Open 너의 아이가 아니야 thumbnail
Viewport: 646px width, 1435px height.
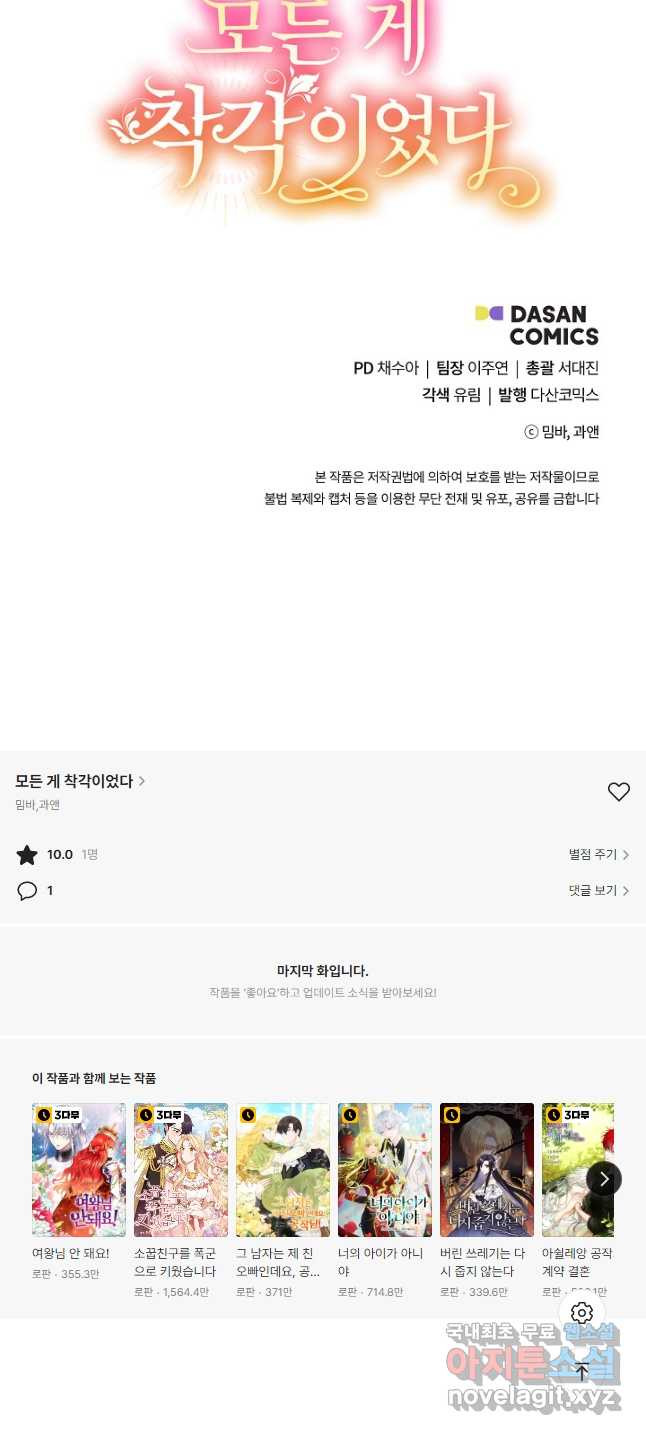click(385, 1170)
